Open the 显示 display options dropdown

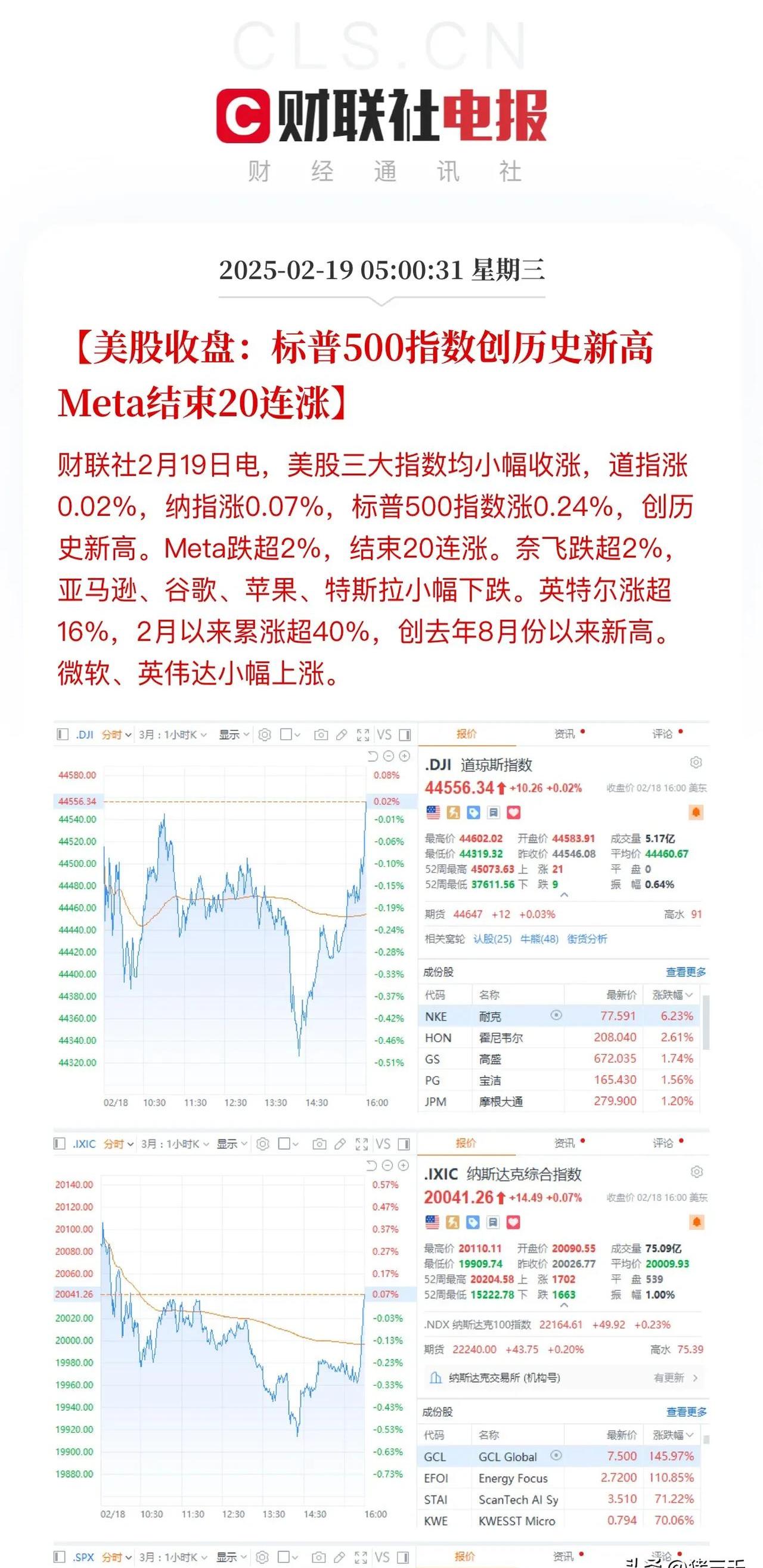click(x=233, y=735)
